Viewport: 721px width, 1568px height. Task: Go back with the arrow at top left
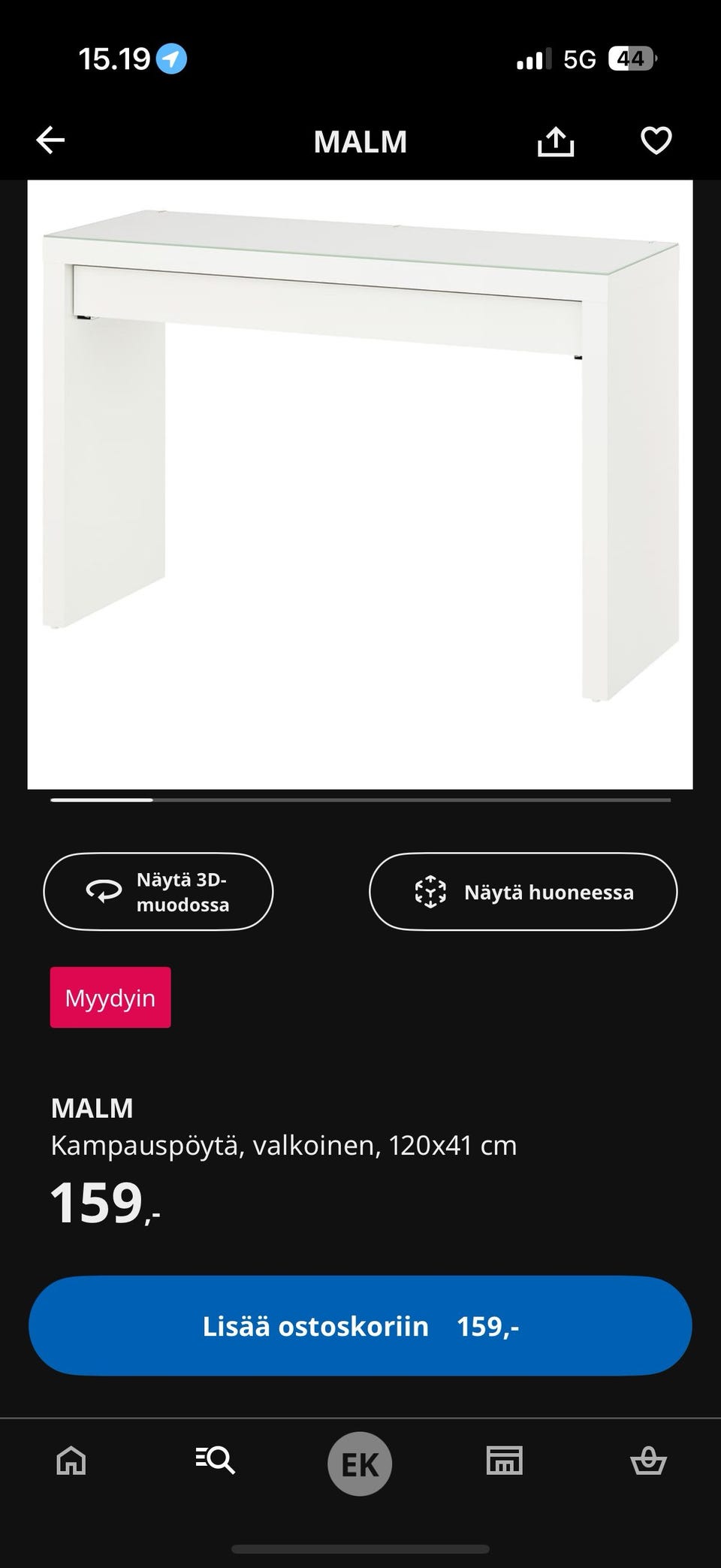48,140
